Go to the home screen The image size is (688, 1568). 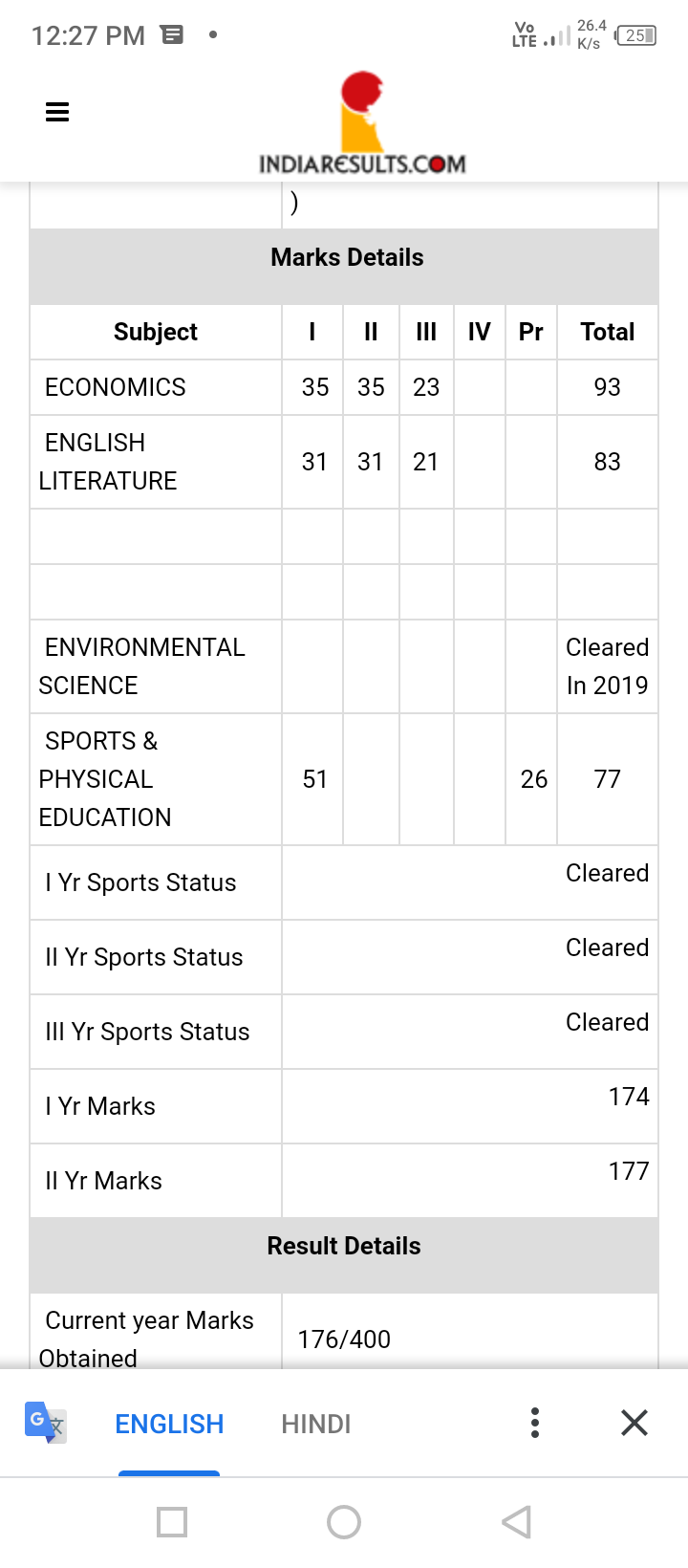click(344, 1522)
